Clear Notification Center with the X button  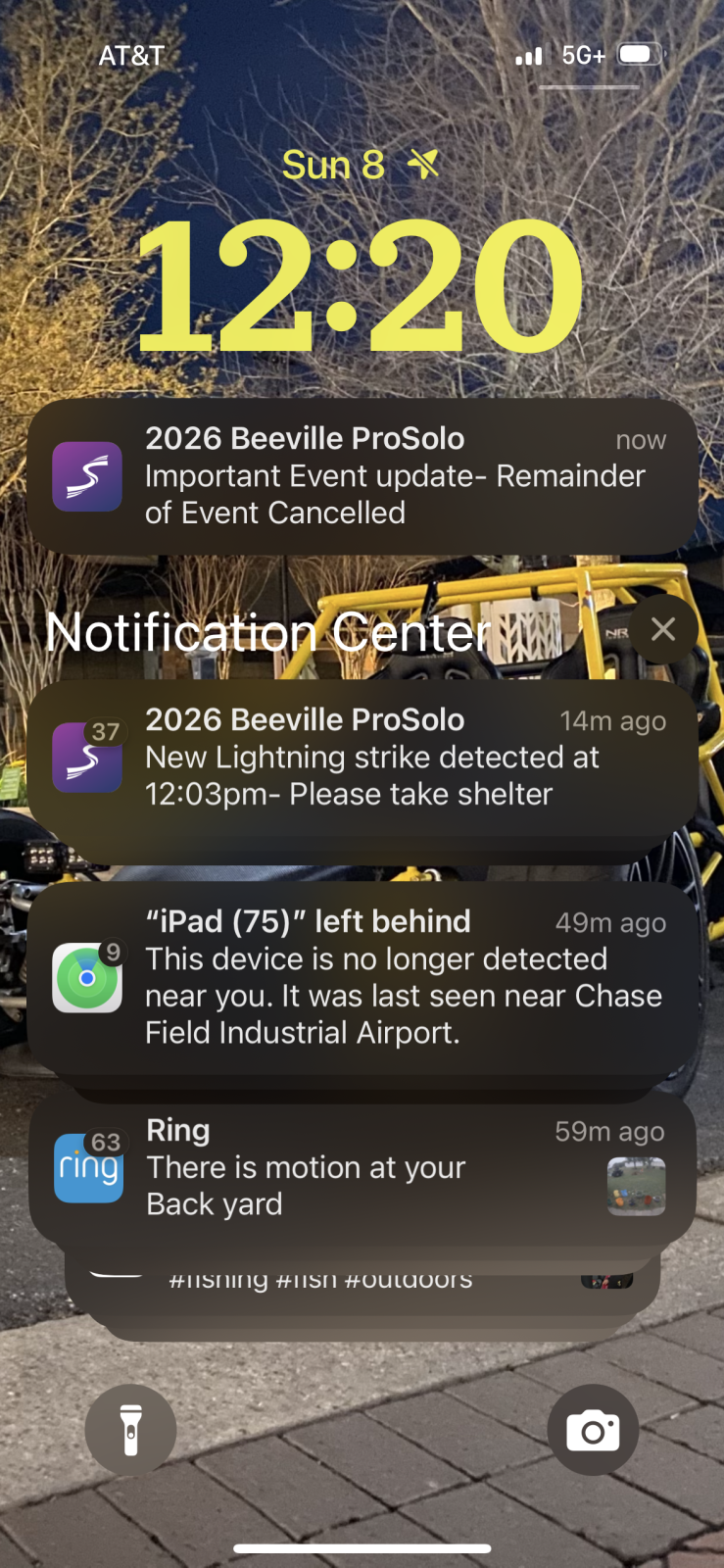click(x=663, y=629)
